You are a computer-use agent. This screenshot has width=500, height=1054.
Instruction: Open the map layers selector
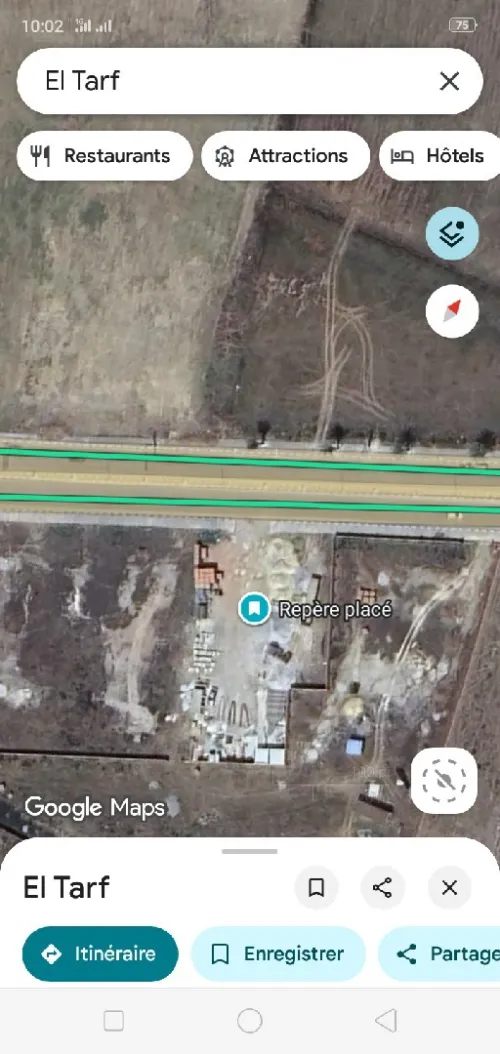(452, 234)
